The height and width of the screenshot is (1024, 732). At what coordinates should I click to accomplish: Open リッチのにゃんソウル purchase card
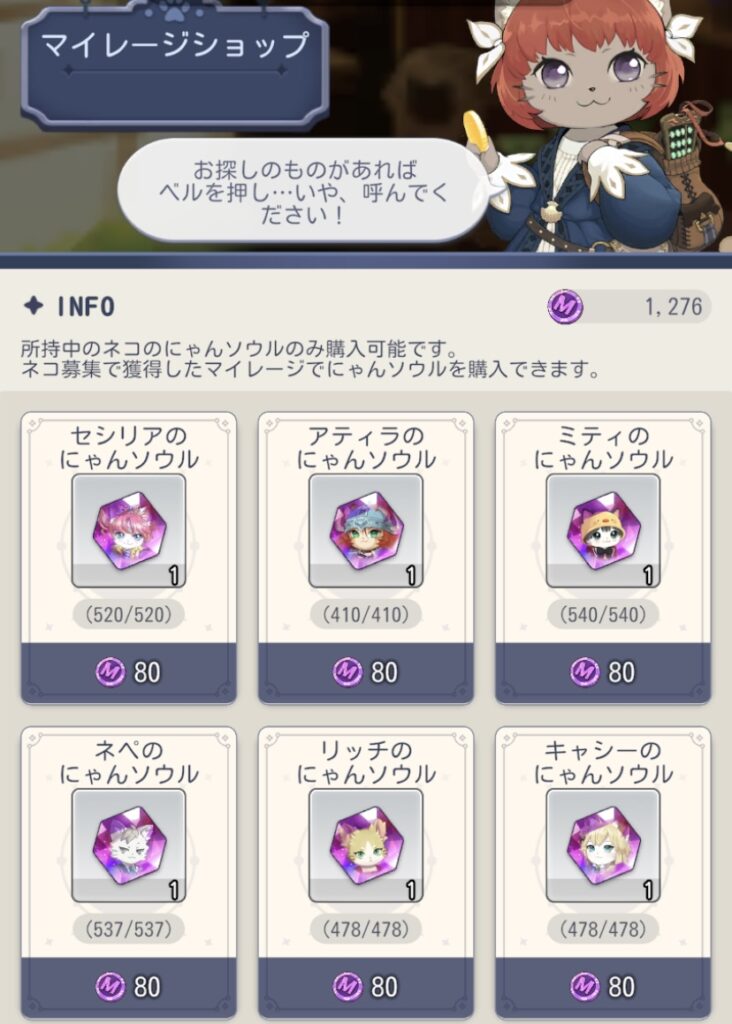click(x=366, y=845)
